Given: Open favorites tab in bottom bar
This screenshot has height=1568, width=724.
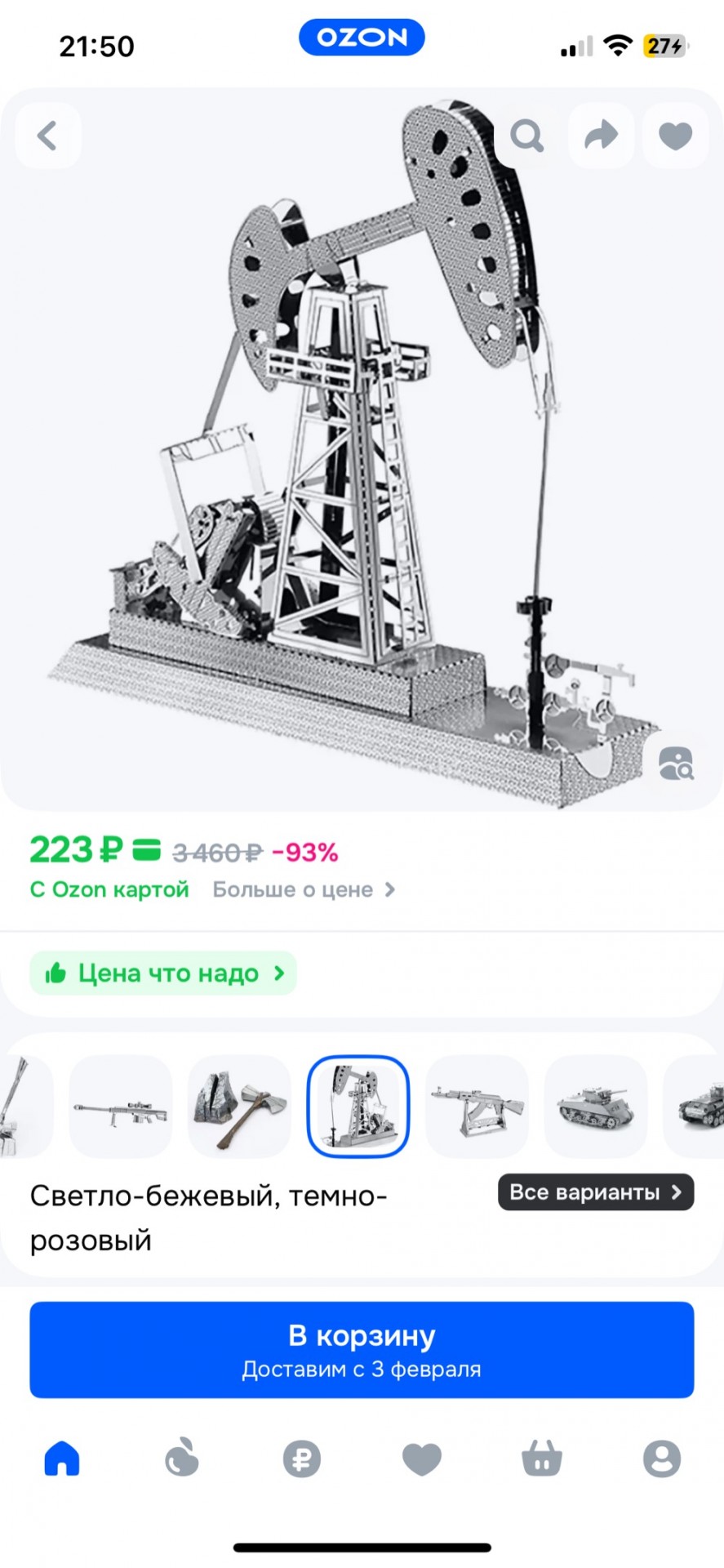Looking at the screenshot, I should coord(422,1459).
